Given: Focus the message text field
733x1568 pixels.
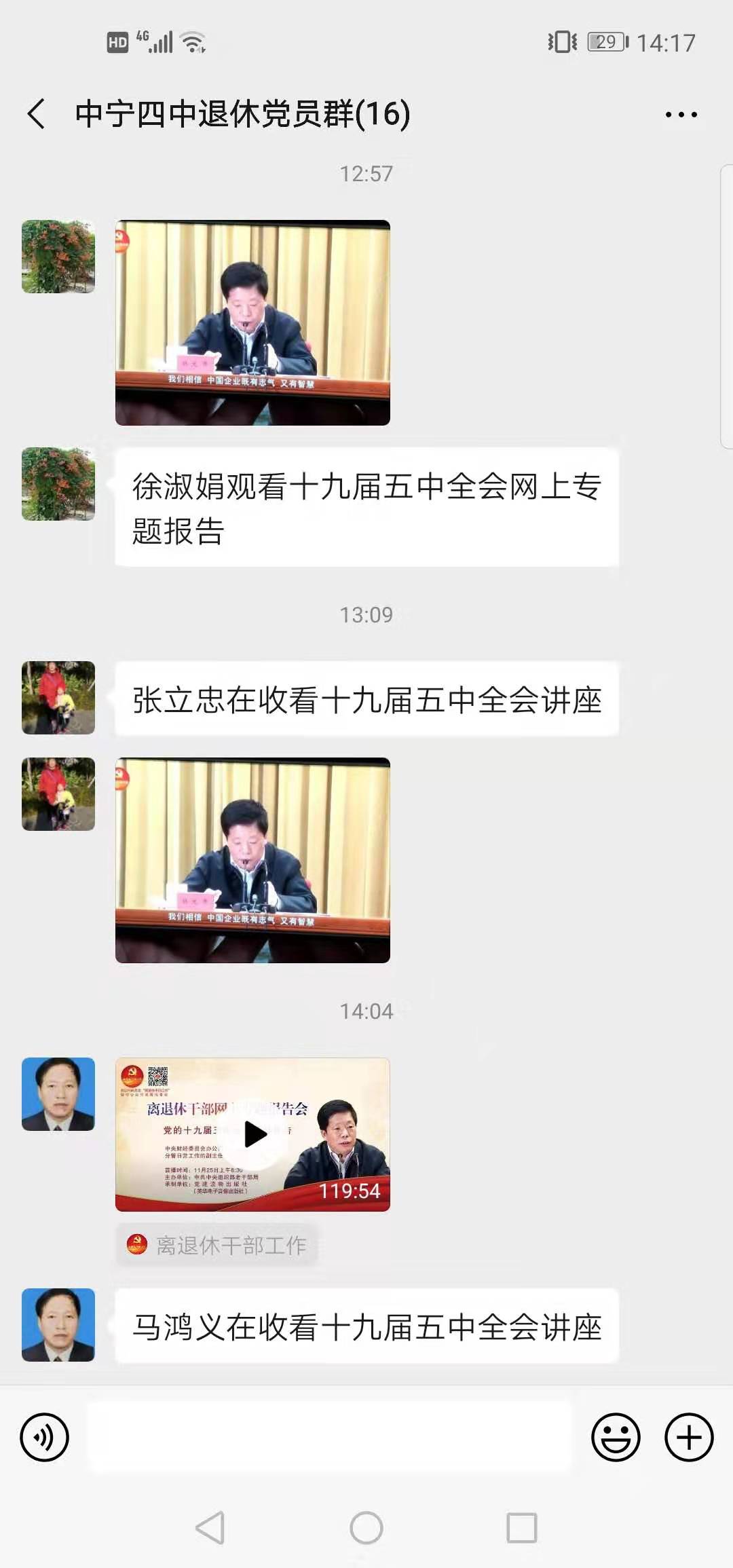Looking at the screenshot, I should click(x=329, y=1437).
